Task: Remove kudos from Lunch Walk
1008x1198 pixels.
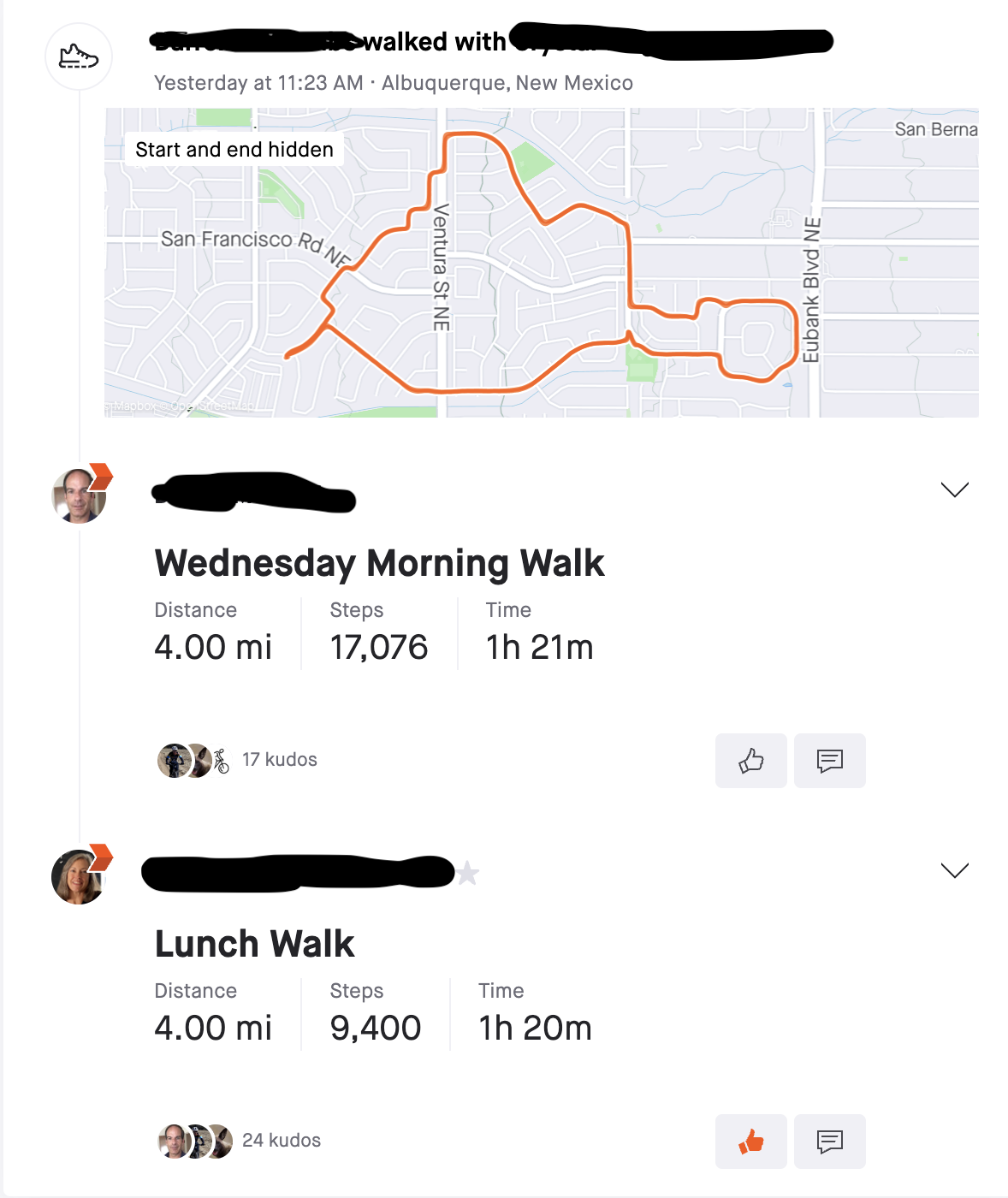Action: pos(750,1142)
